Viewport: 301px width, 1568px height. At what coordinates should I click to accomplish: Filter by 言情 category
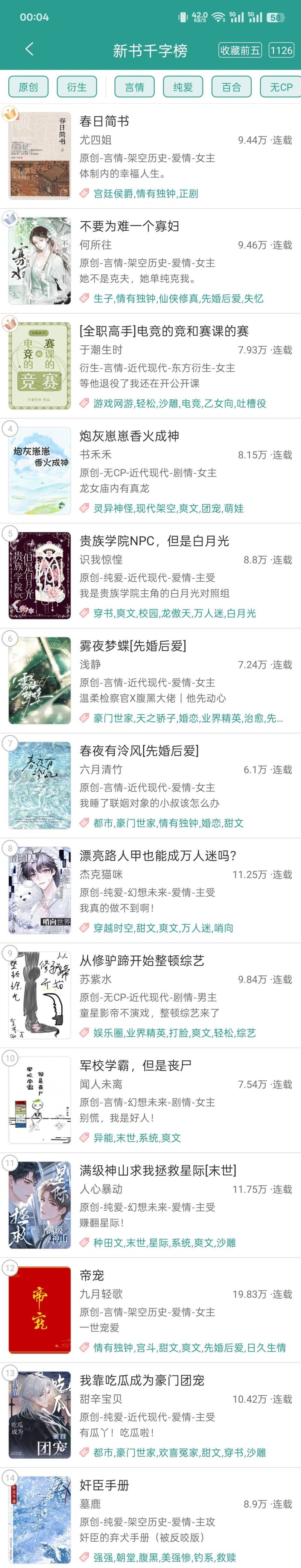(x=135, y=87)
